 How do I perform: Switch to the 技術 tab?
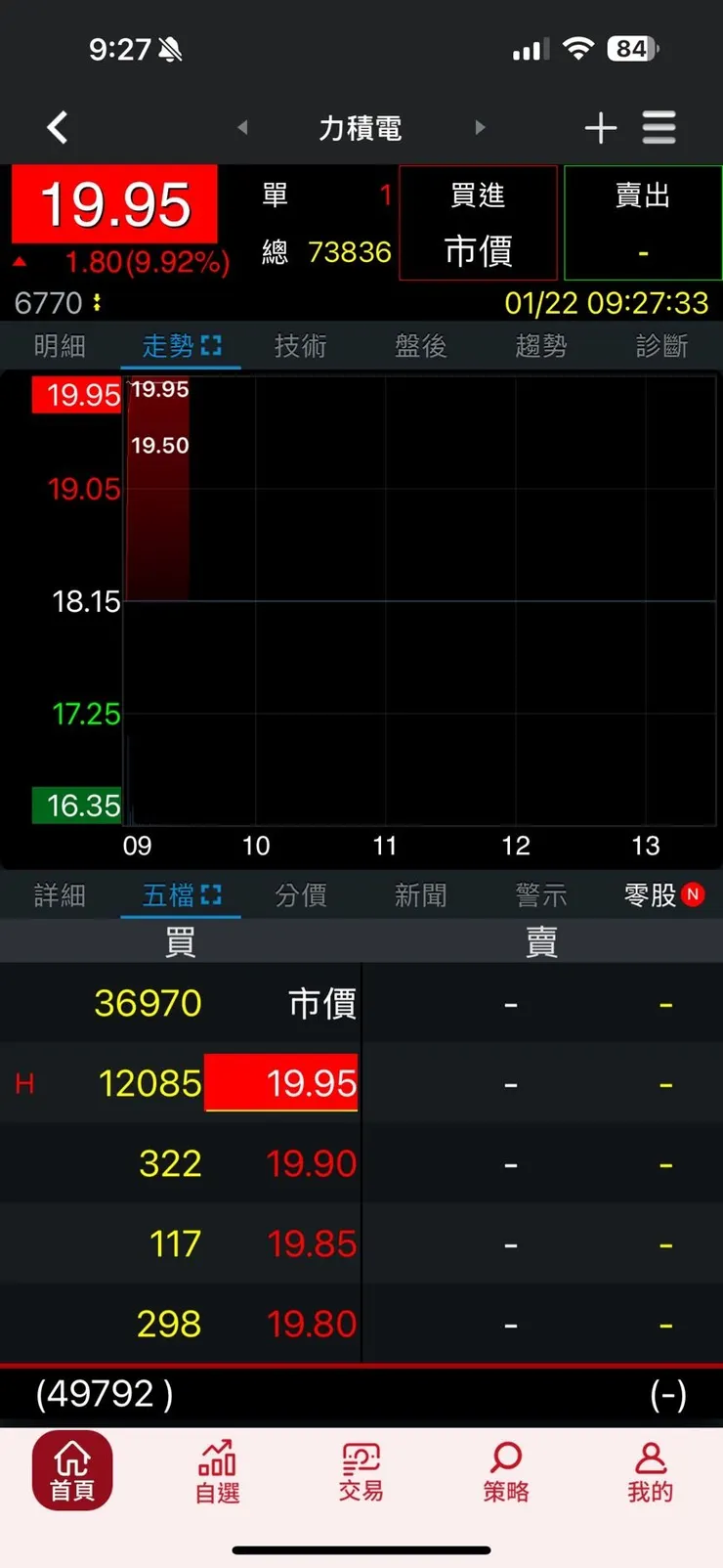coord(300,345)
